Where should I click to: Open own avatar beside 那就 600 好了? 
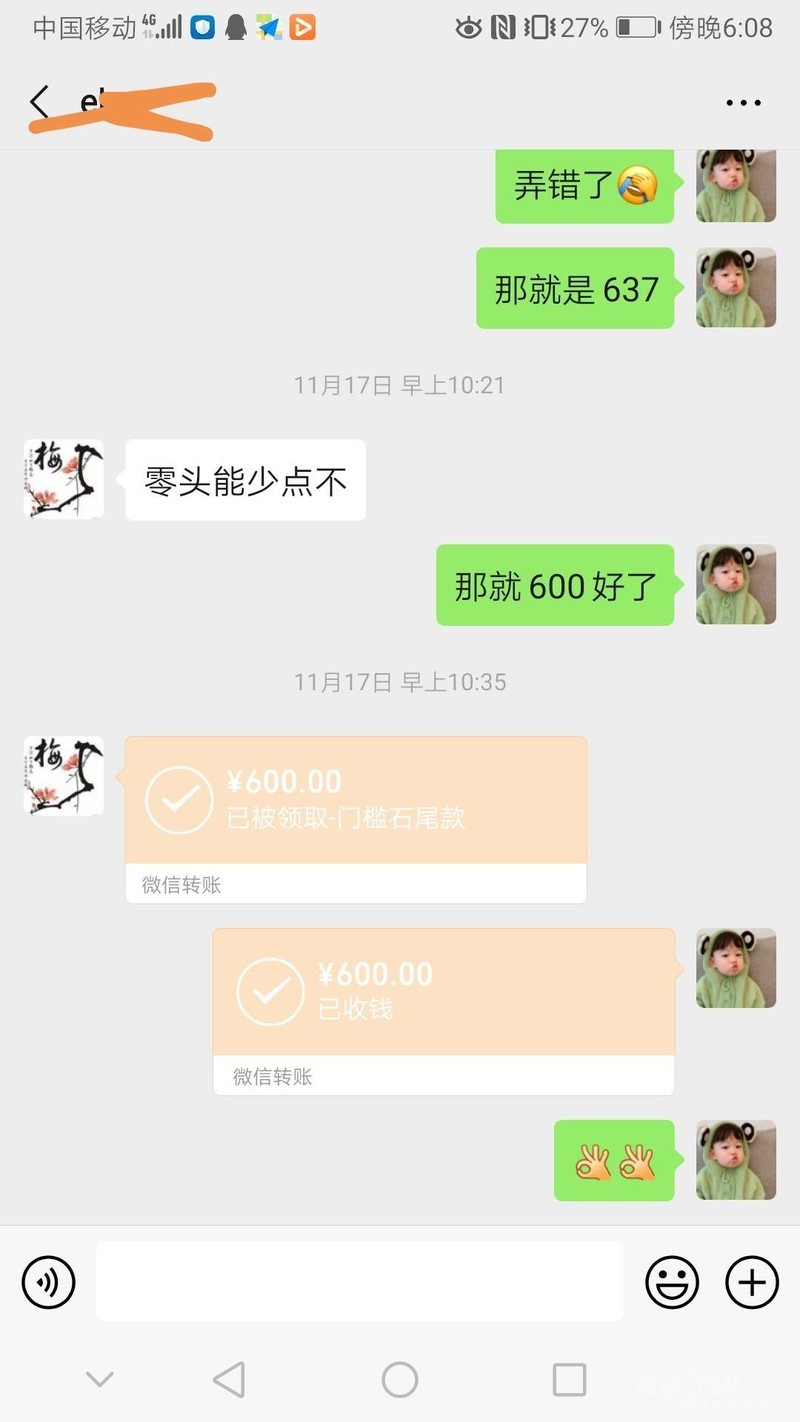click(x=736, y=585)
